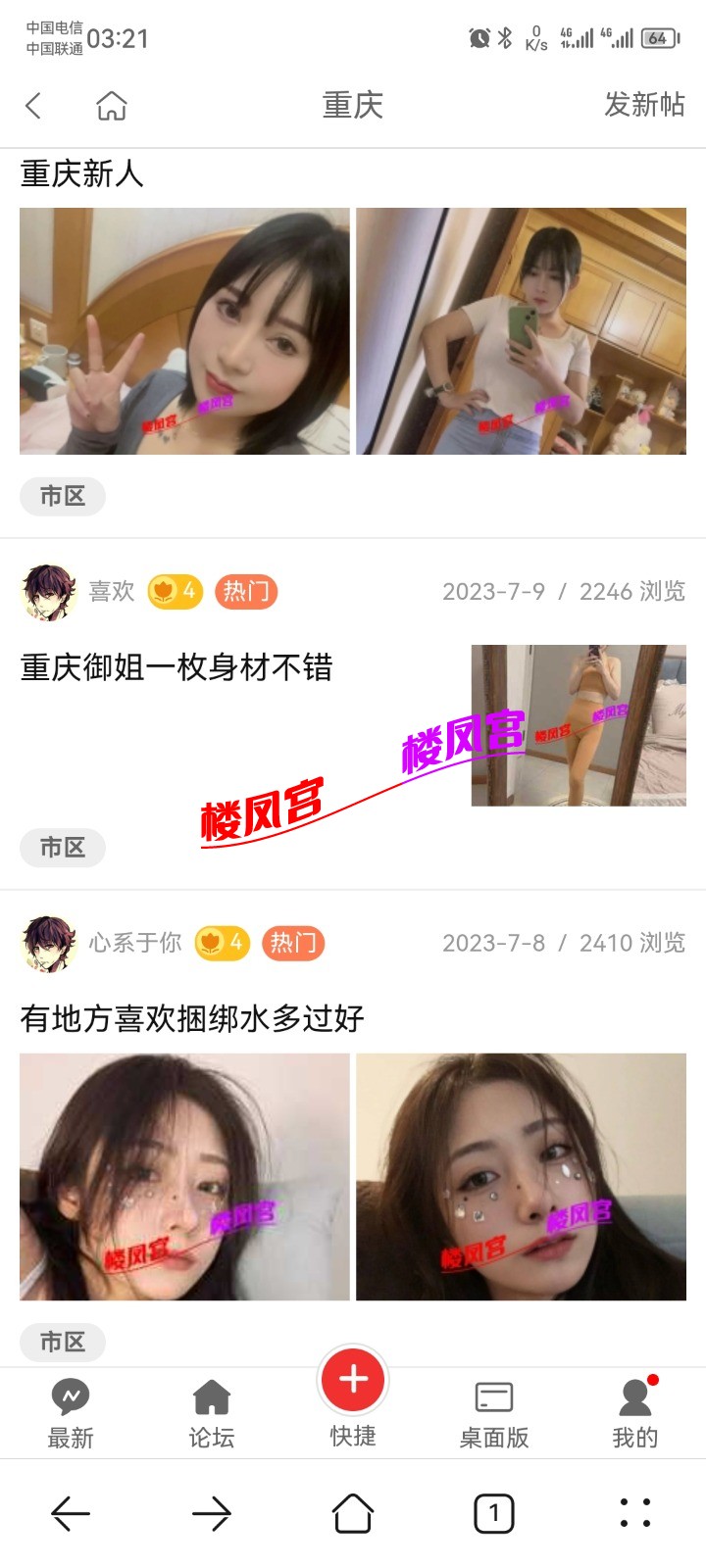The height and width of the screenshot is (1568, 706).
Task: Open the post titled 重庆新人
Action: point(82,175)
